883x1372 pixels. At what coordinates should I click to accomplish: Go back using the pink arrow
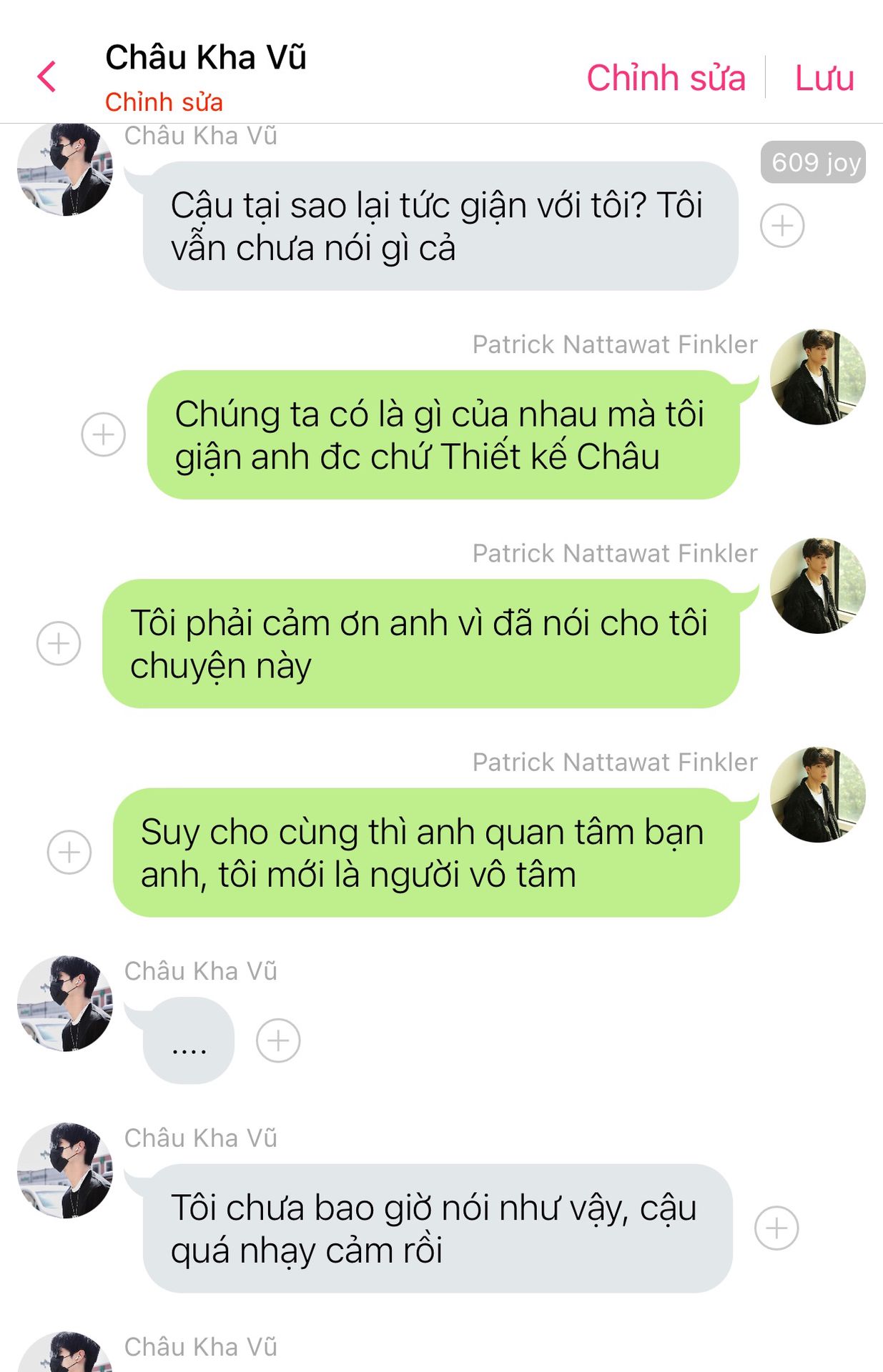tap(47, 77)
